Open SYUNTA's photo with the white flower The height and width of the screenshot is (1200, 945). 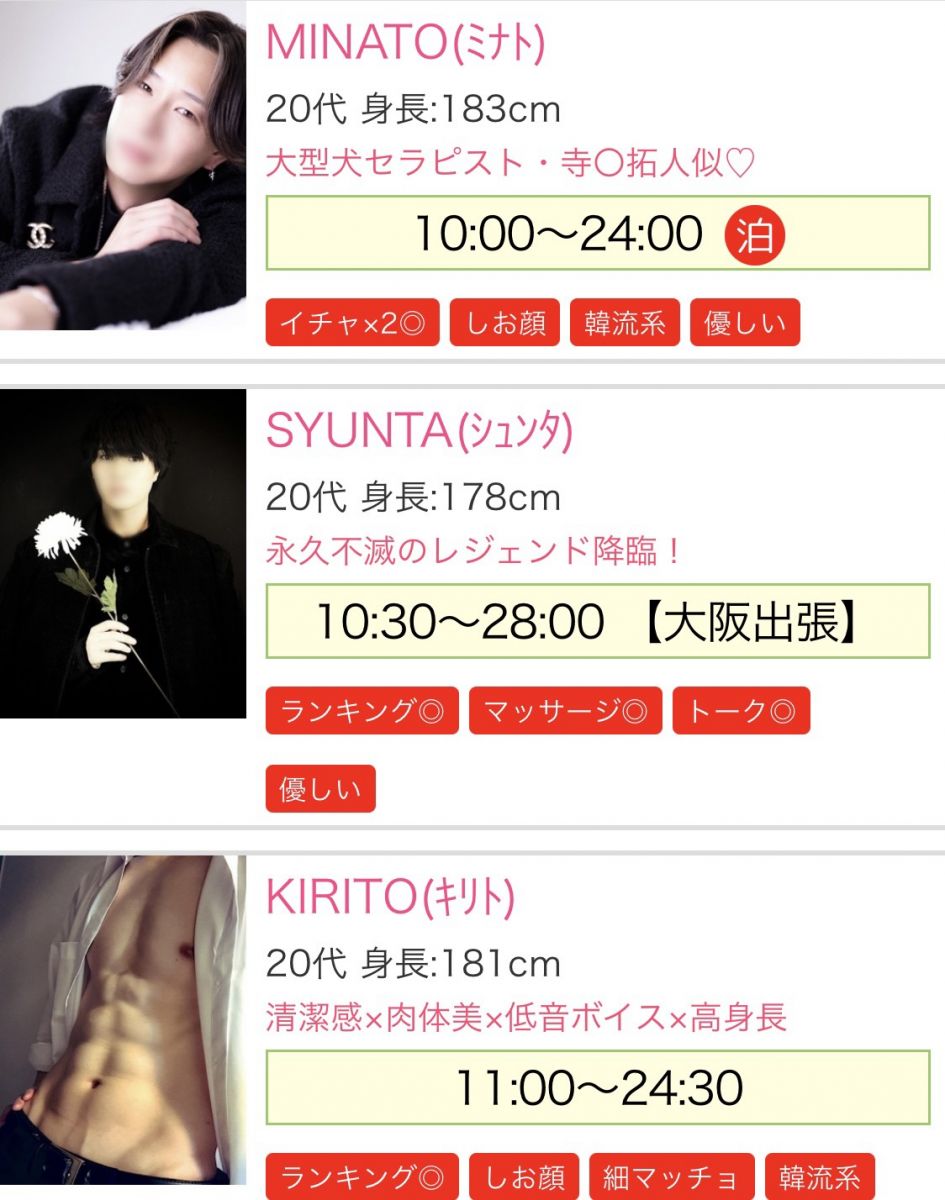tap(122, 553)
